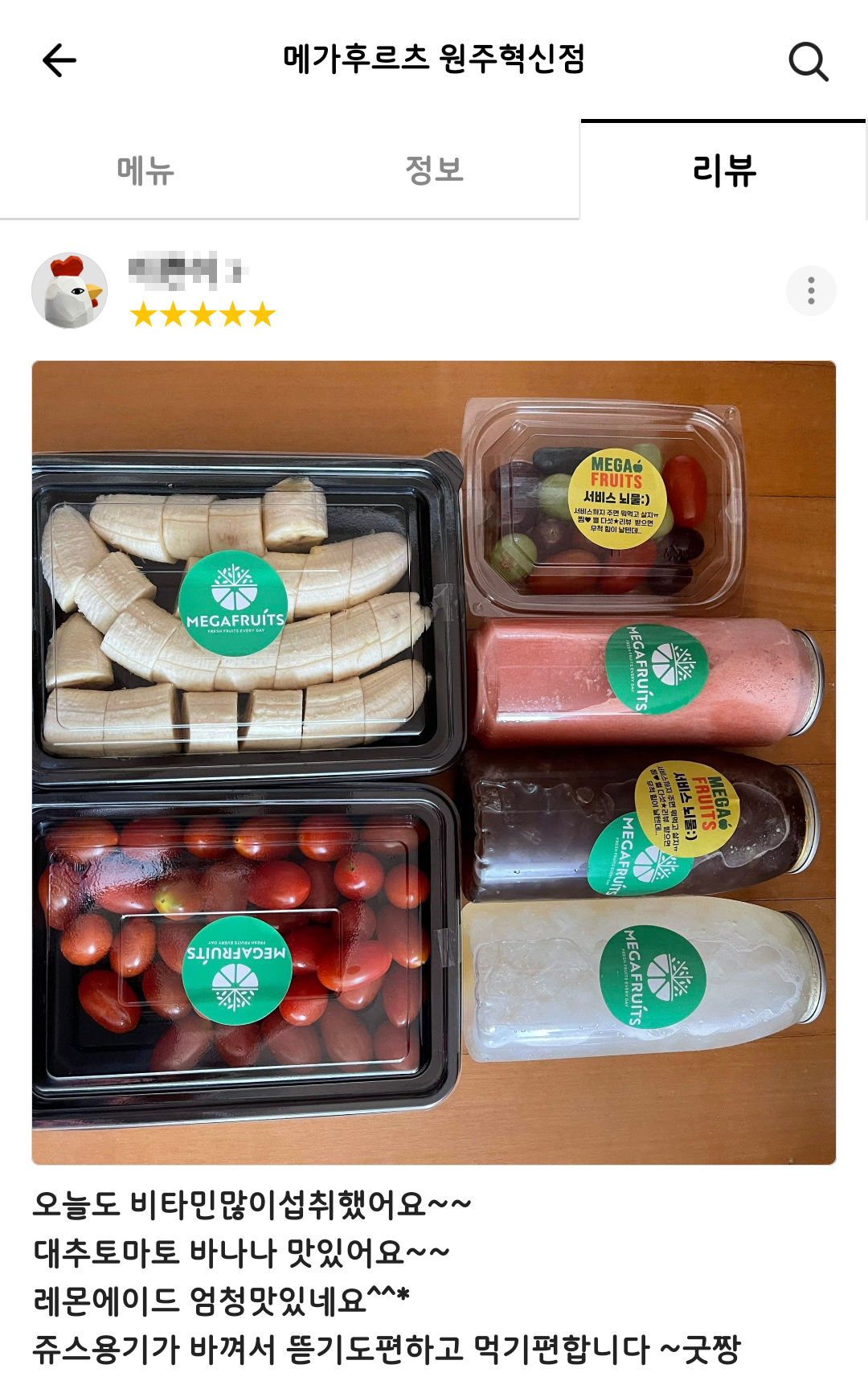Image resolution: width=868 pixels, height=1389 pixels.
Task: Go back using the arrow icon
Action: [x=59, y=60]
